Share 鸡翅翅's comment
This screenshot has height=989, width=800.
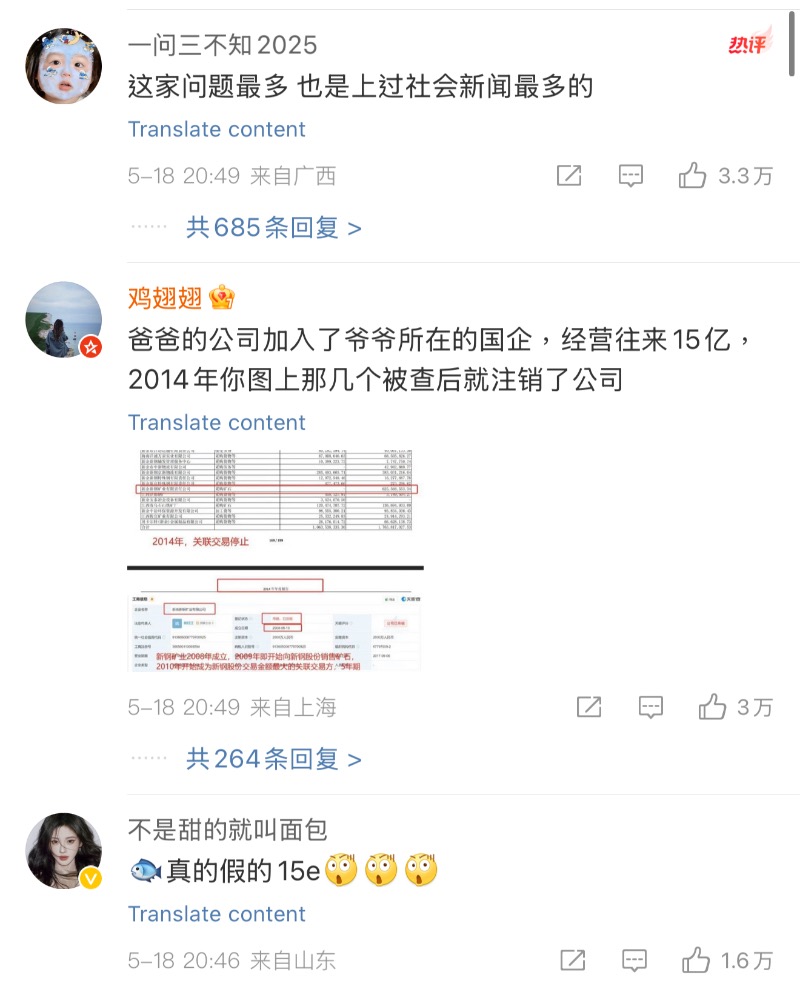coord(589,708)
